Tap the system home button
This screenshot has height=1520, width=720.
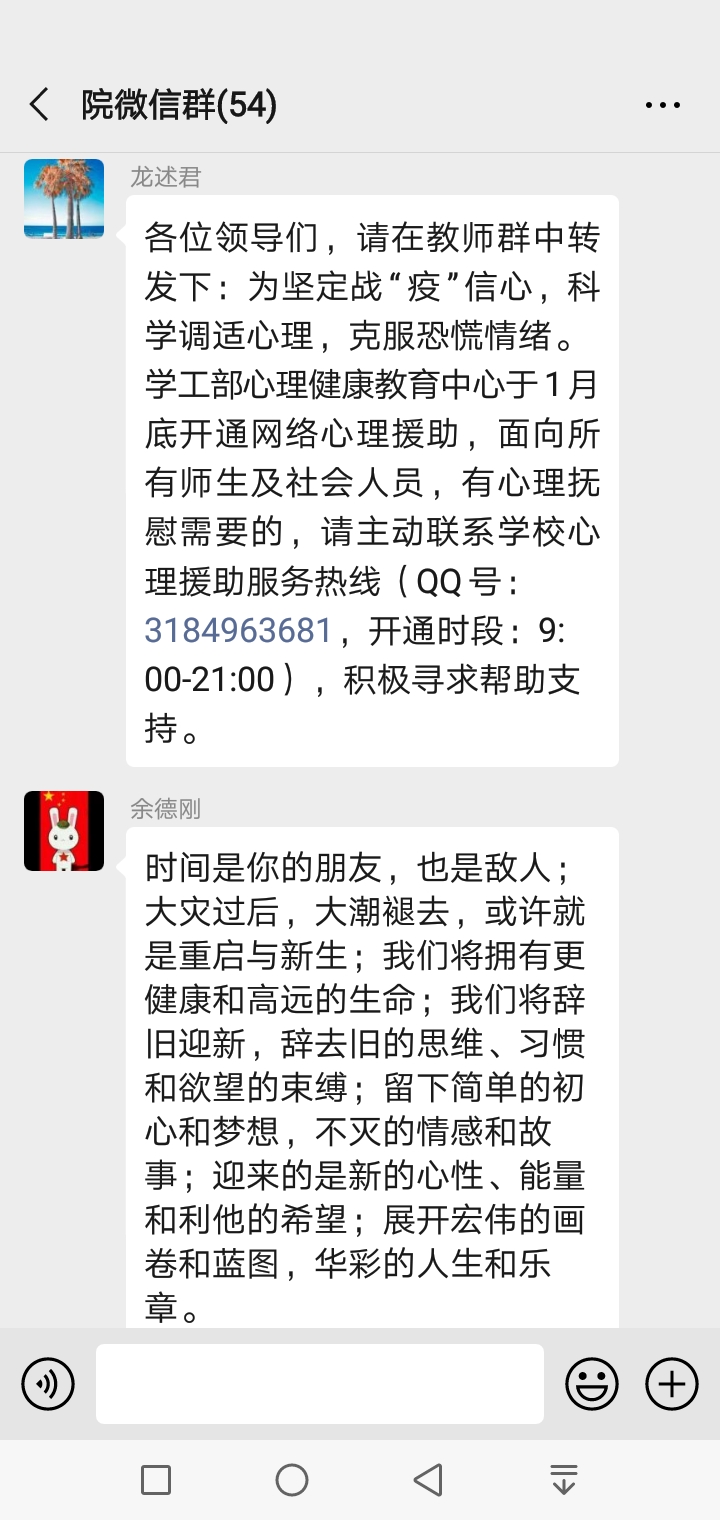tap(292, 1480)
